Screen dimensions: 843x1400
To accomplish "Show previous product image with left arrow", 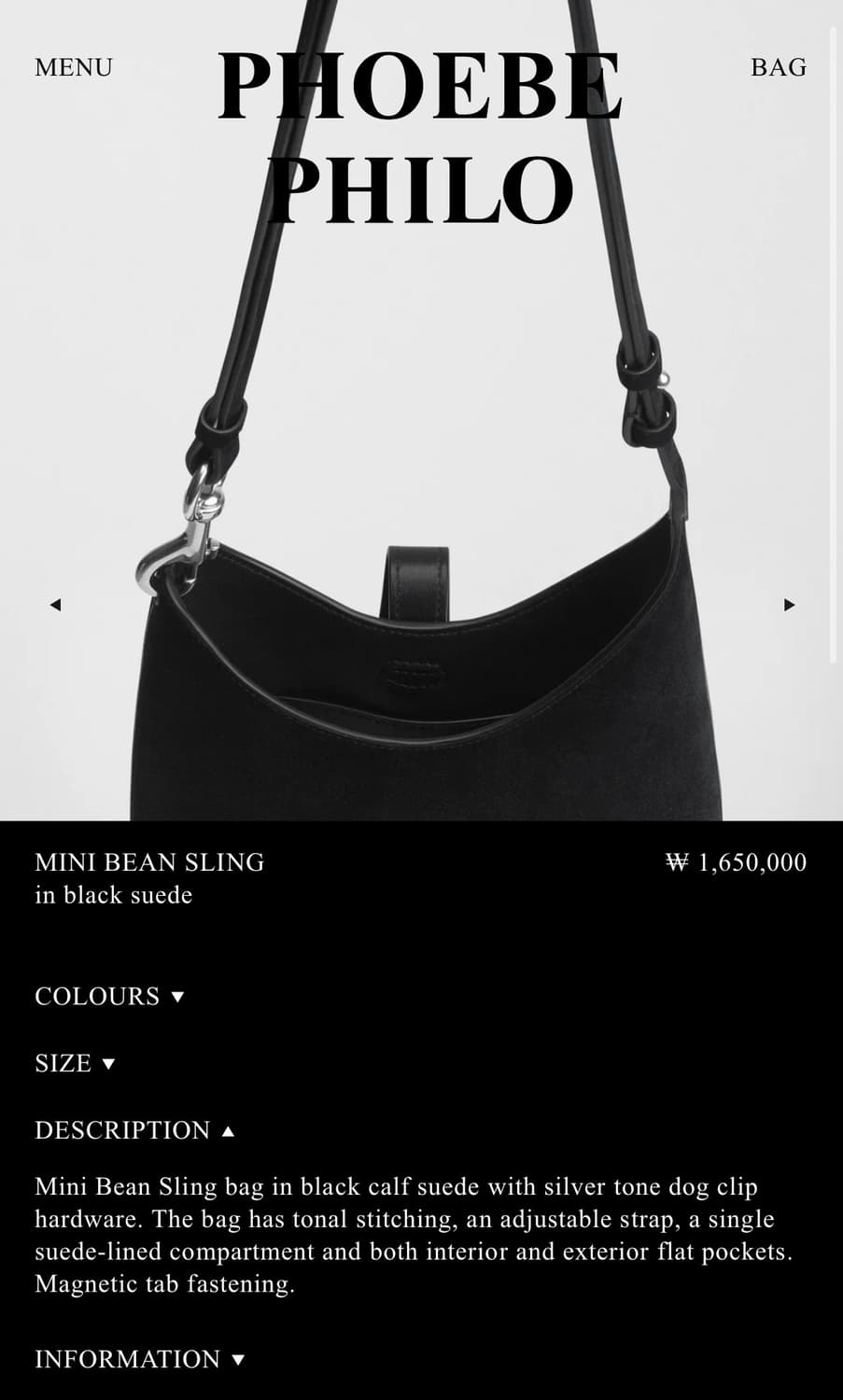I will 56,604.
